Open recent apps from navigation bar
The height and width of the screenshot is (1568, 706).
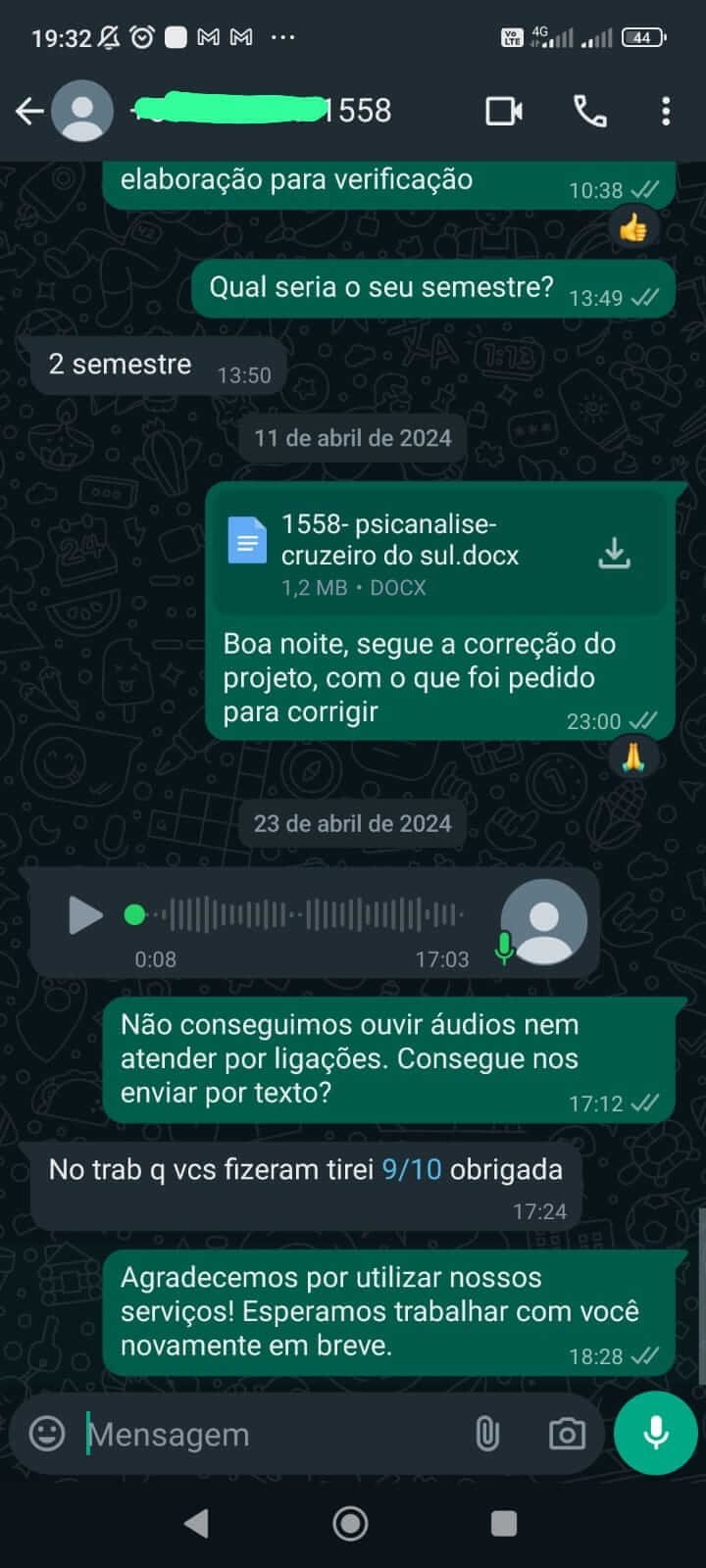504,1523
